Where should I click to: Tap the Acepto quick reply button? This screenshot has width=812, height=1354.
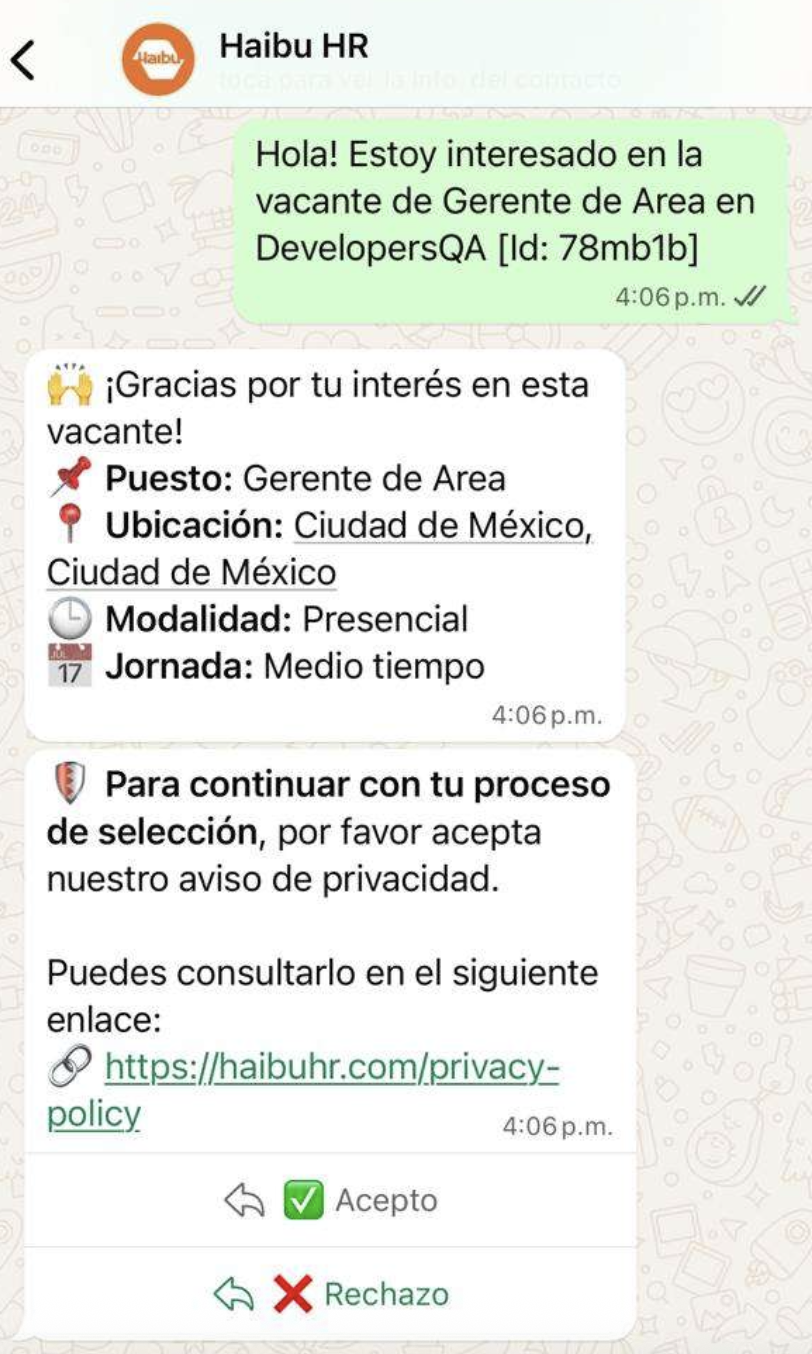pyautogui.click(x=331, y=1200)
